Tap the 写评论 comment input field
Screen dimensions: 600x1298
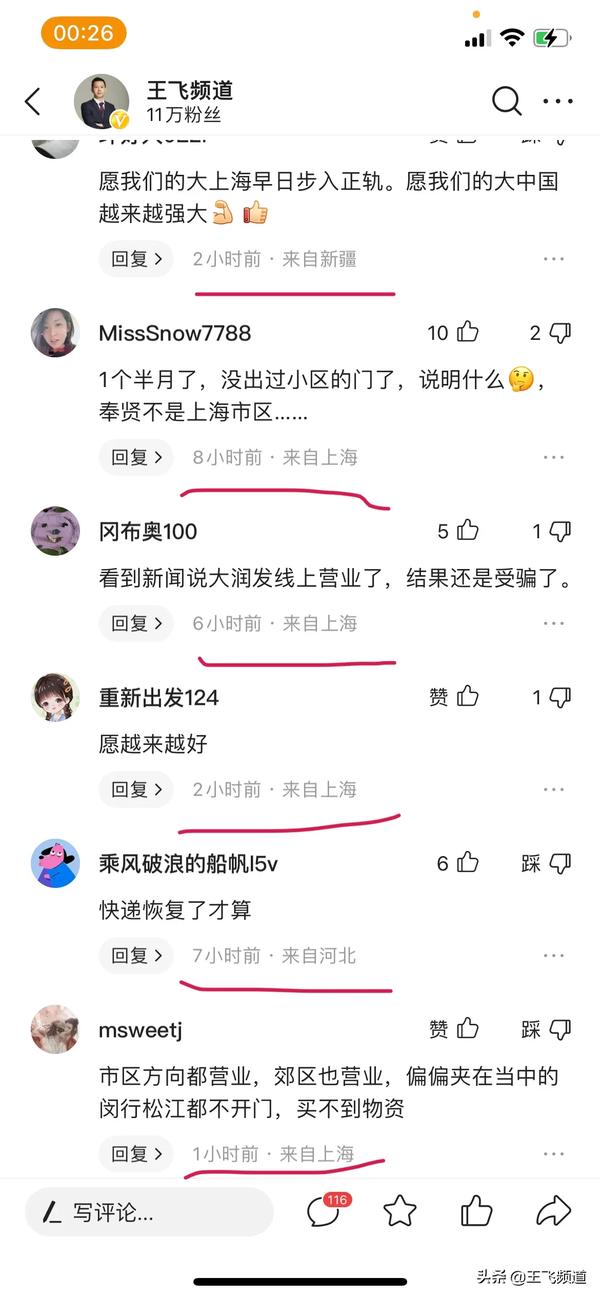tap(150, 1213)
